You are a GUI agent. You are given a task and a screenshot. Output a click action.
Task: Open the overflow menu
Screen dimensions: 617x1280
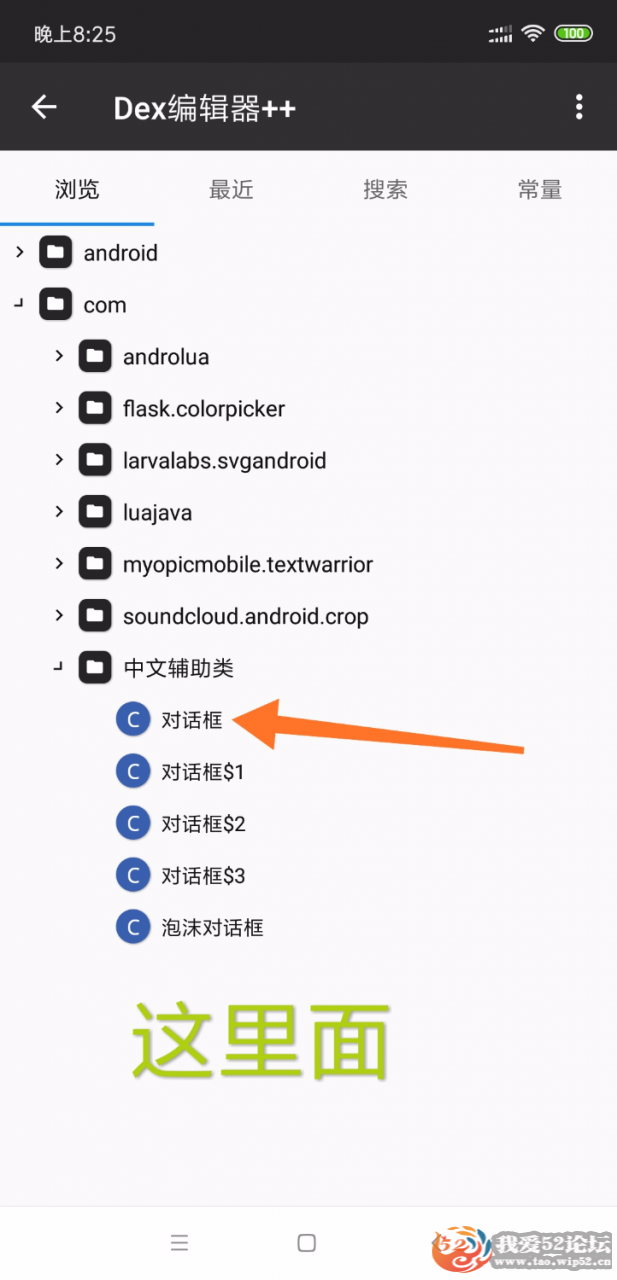(579, 107)
